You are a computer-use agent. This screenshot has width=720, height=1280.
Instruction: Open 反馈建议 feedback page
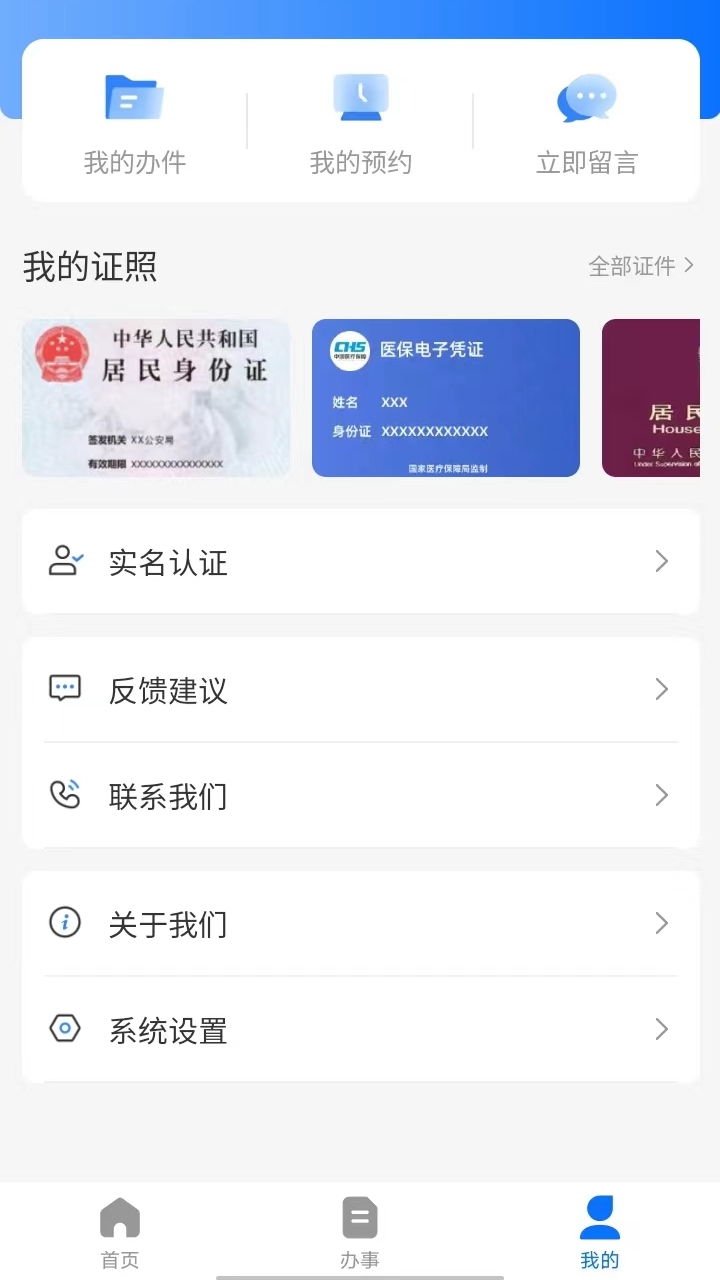(x=360, y=690)
